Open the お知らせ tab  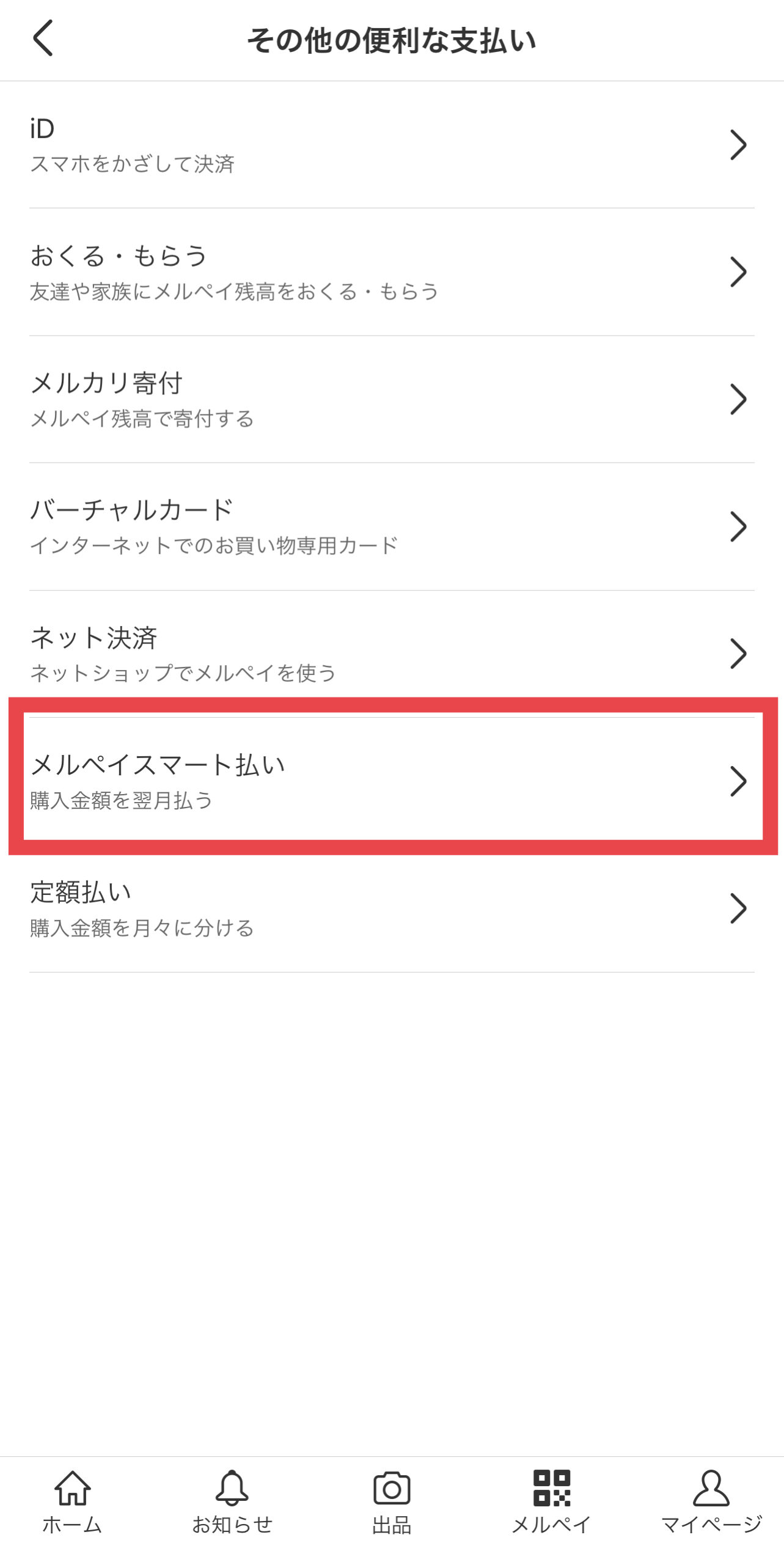(232, 1501)
